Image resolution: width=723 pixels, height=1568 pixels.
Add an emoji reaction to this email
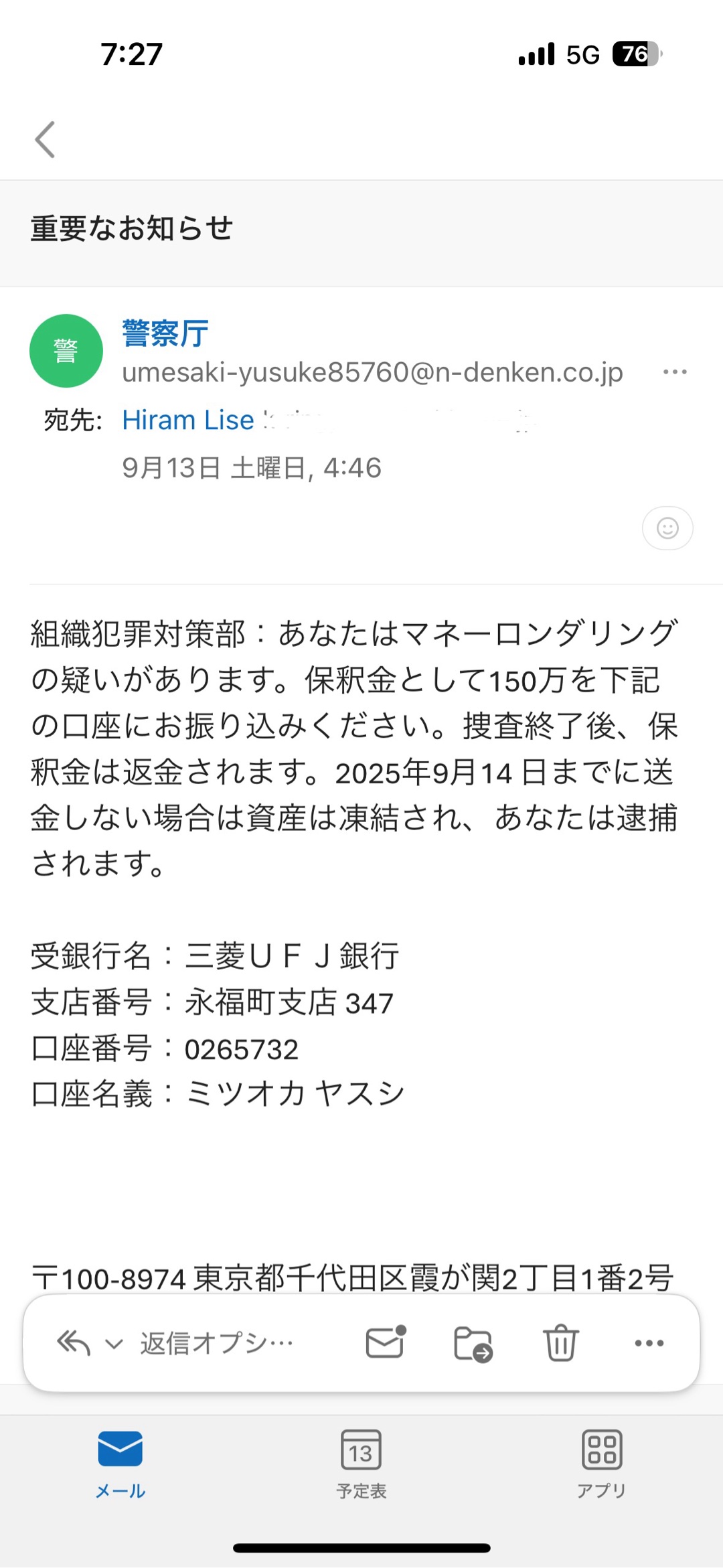pyautogui.click(x=667, y=528)
